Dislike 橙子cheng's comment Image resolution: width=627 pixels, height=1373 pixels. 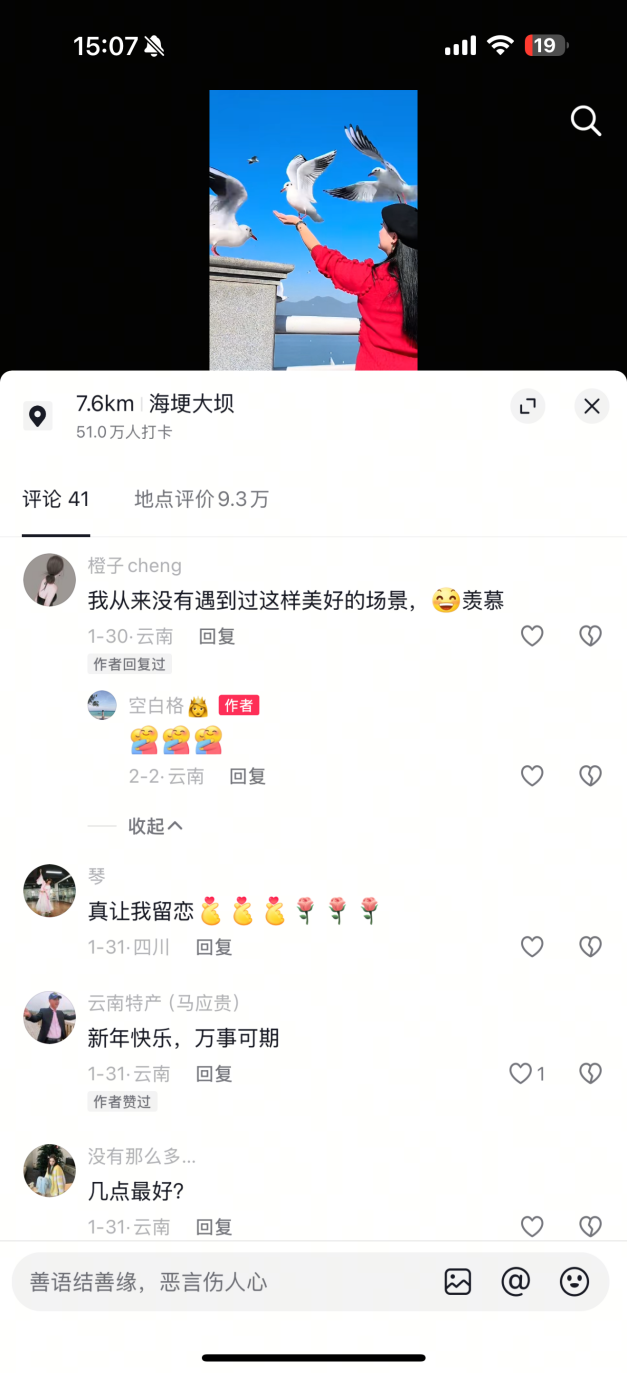coord(591,636)
